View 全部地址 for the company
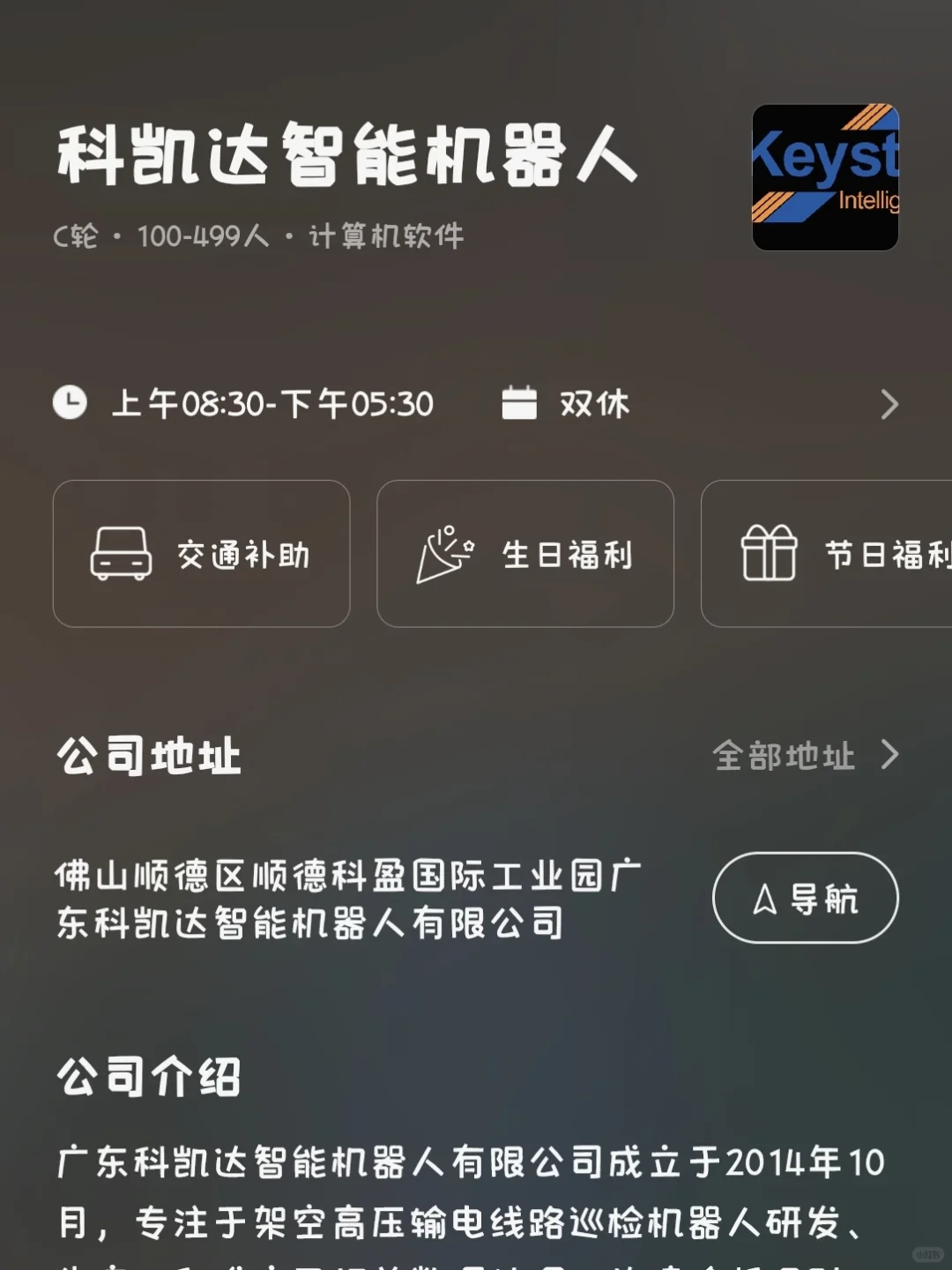This screenshot has height=1270, width=952. pyautogui.click(x=804, y=756)
